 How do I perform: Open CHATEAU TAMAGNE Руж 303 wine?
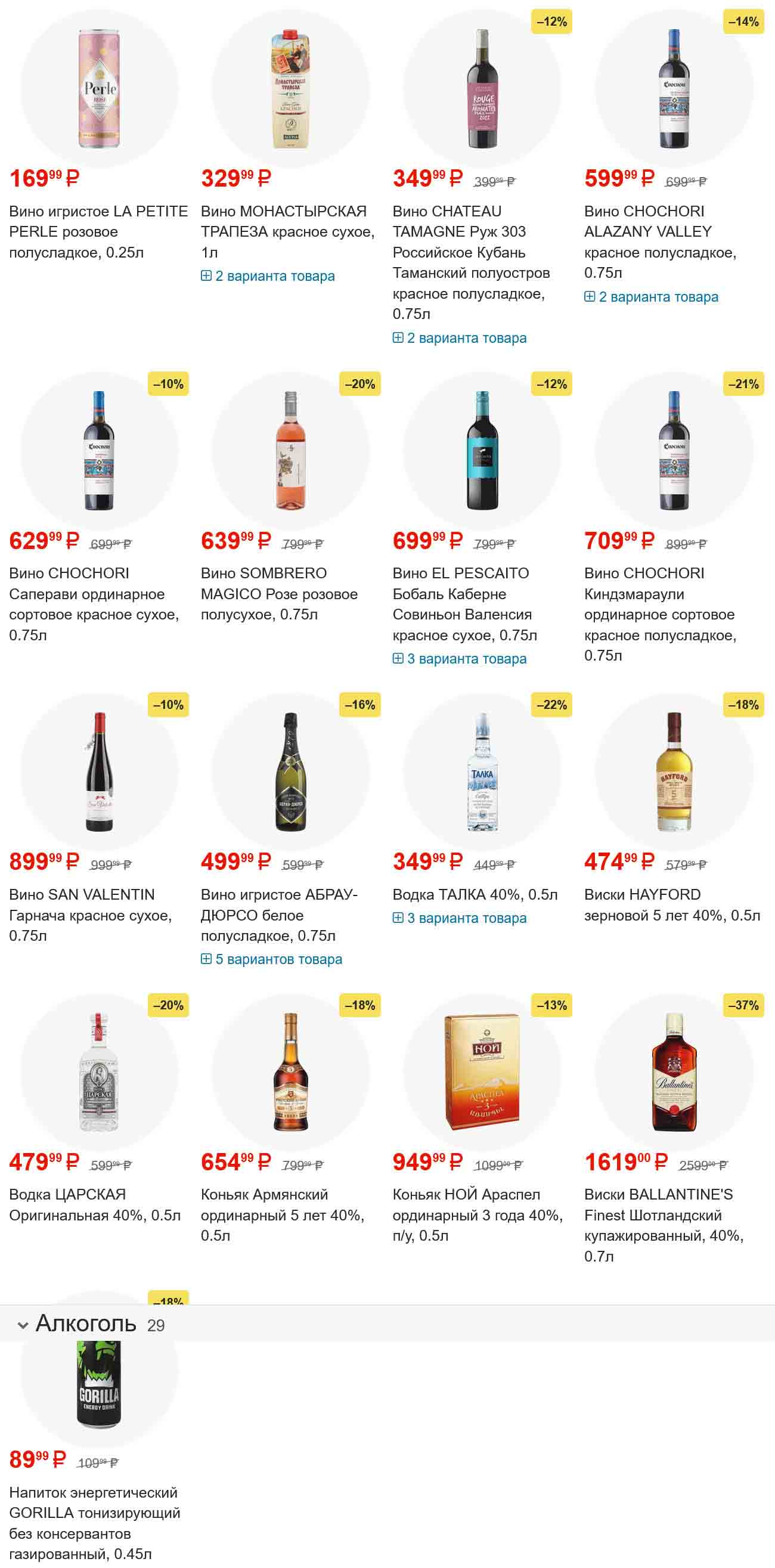click(470, 262)
